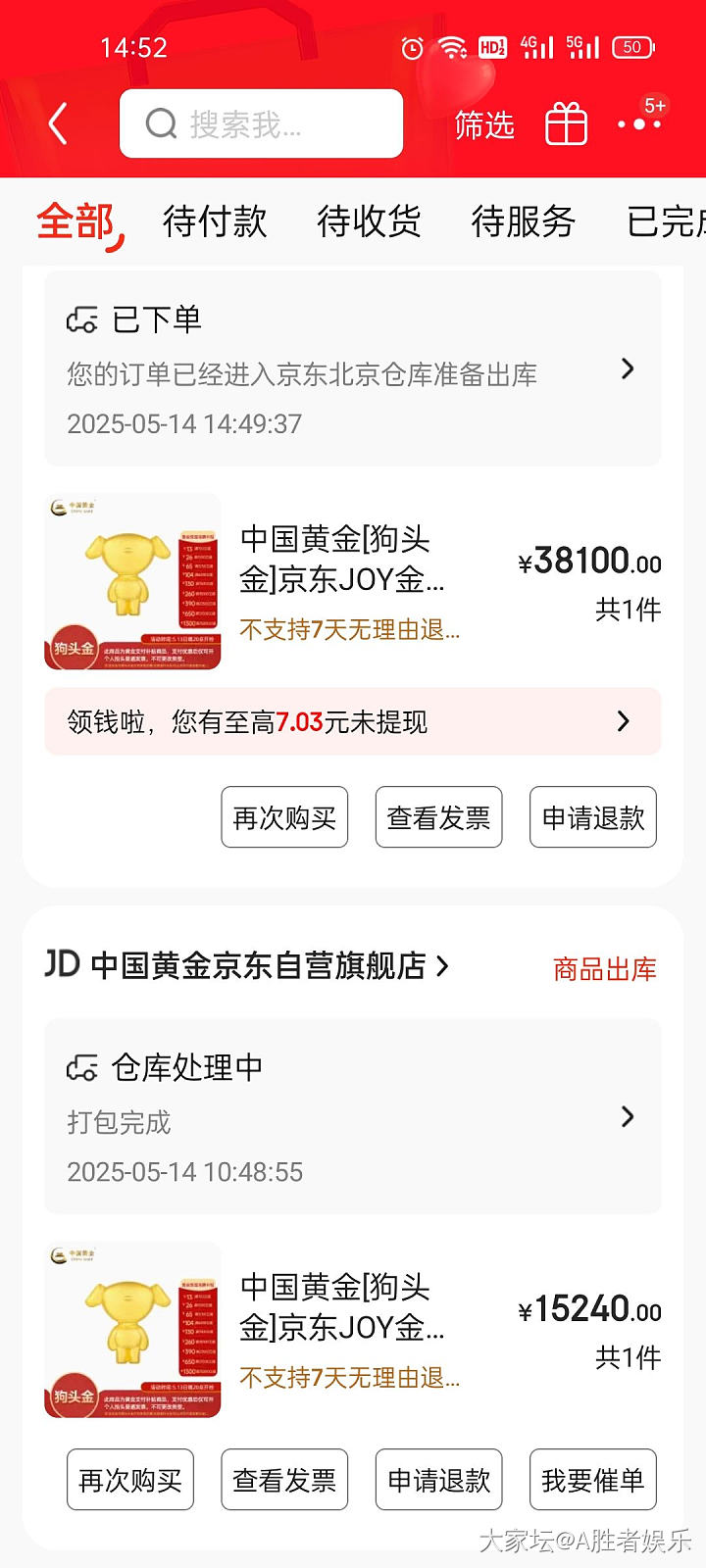Viewport: 706px width, 1568px height.
Task: View 仓库处理中 packing status details
Action: [x=352, y=1117]
